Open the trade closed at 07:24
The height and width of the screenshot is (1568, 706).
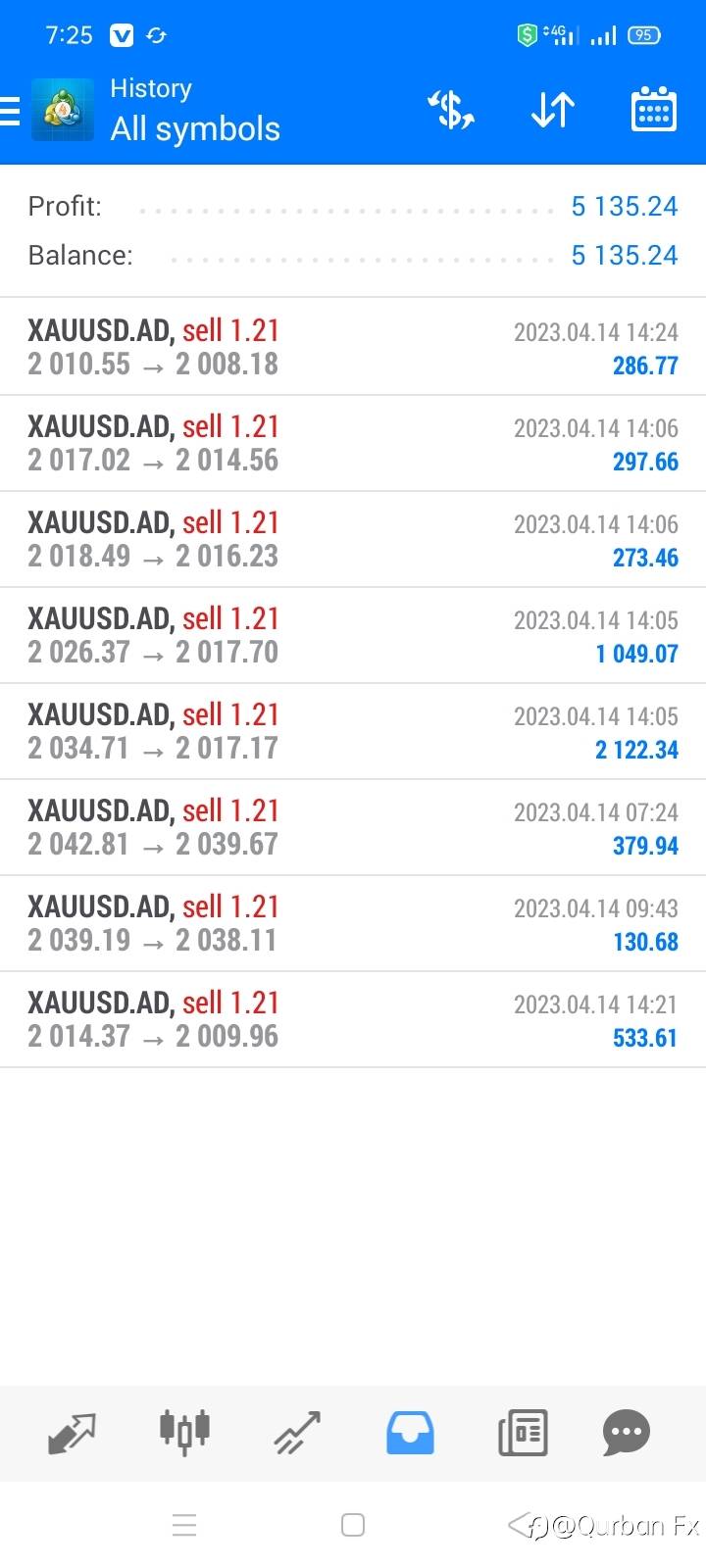pyautogui.click(x=353, y=828)
